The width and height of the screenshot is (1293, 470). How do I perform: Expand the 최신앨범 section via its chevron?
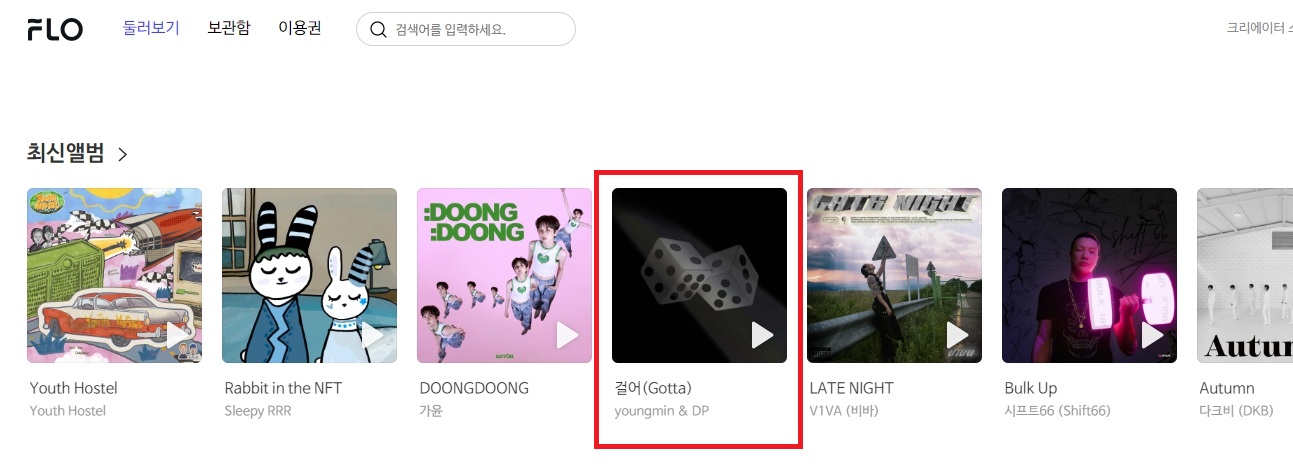click(123, 154)
